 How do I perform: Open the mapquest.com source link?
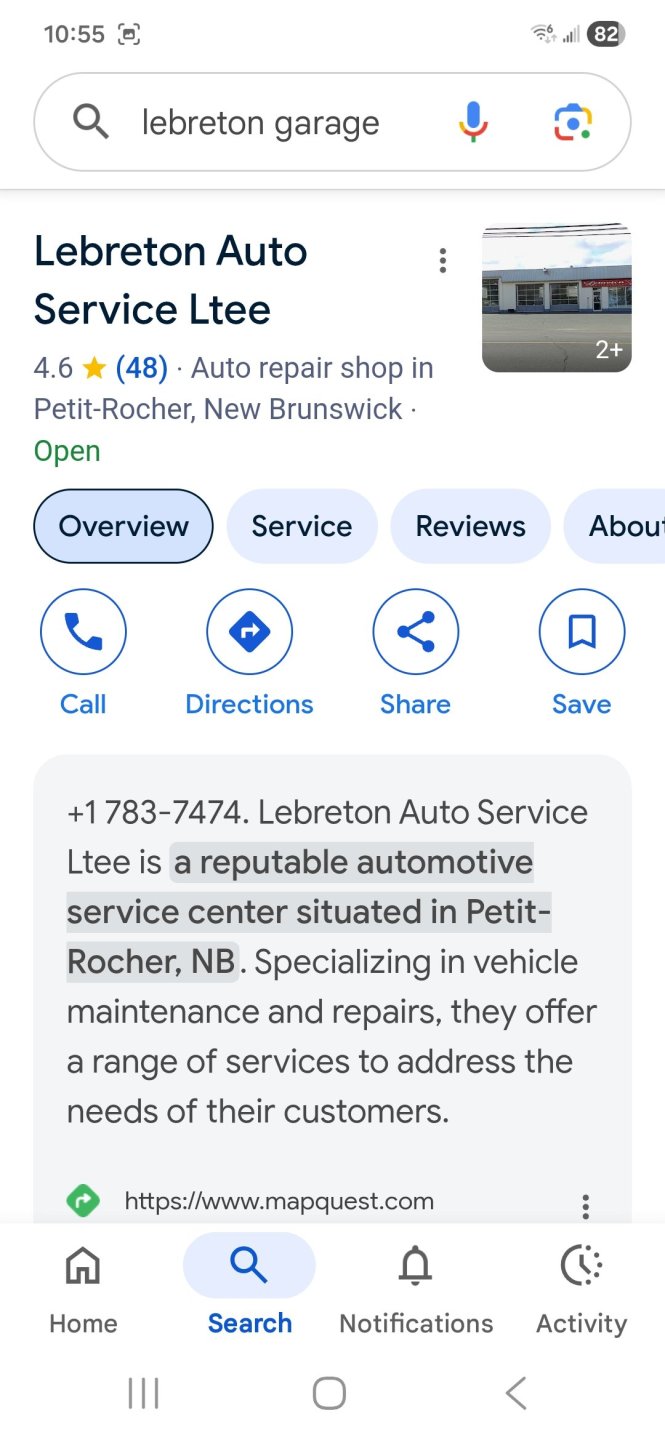pos(279,1201)
